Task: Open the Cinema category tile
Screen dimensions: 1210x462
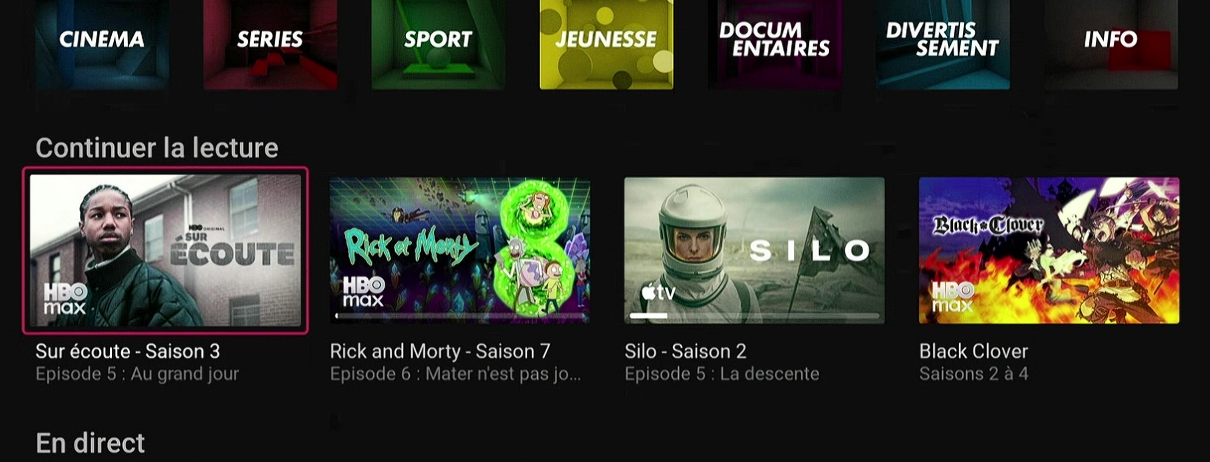Action: [x=102, y=42]
